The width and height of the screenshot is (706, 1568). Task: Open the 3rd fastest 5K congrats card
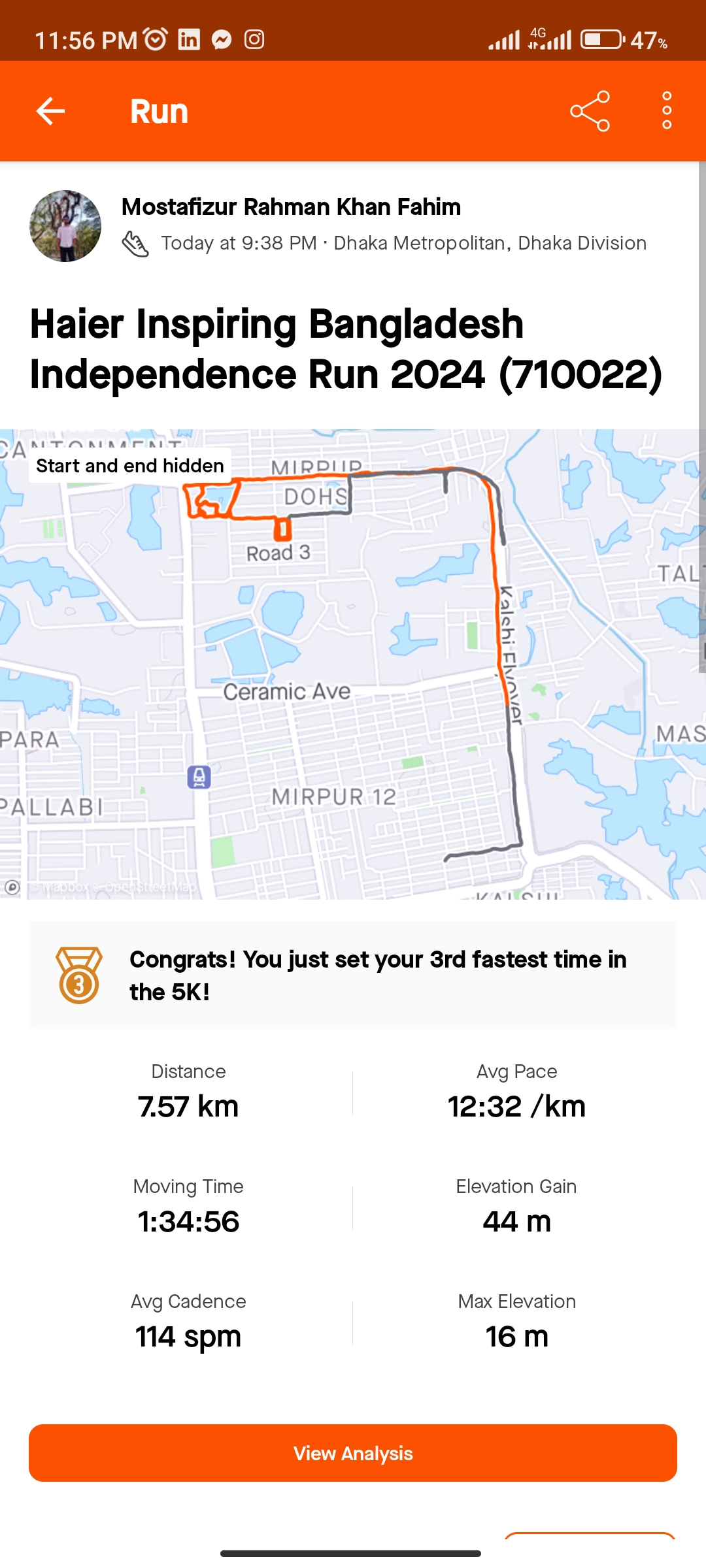pyautogui.click(x=353, y=975)
